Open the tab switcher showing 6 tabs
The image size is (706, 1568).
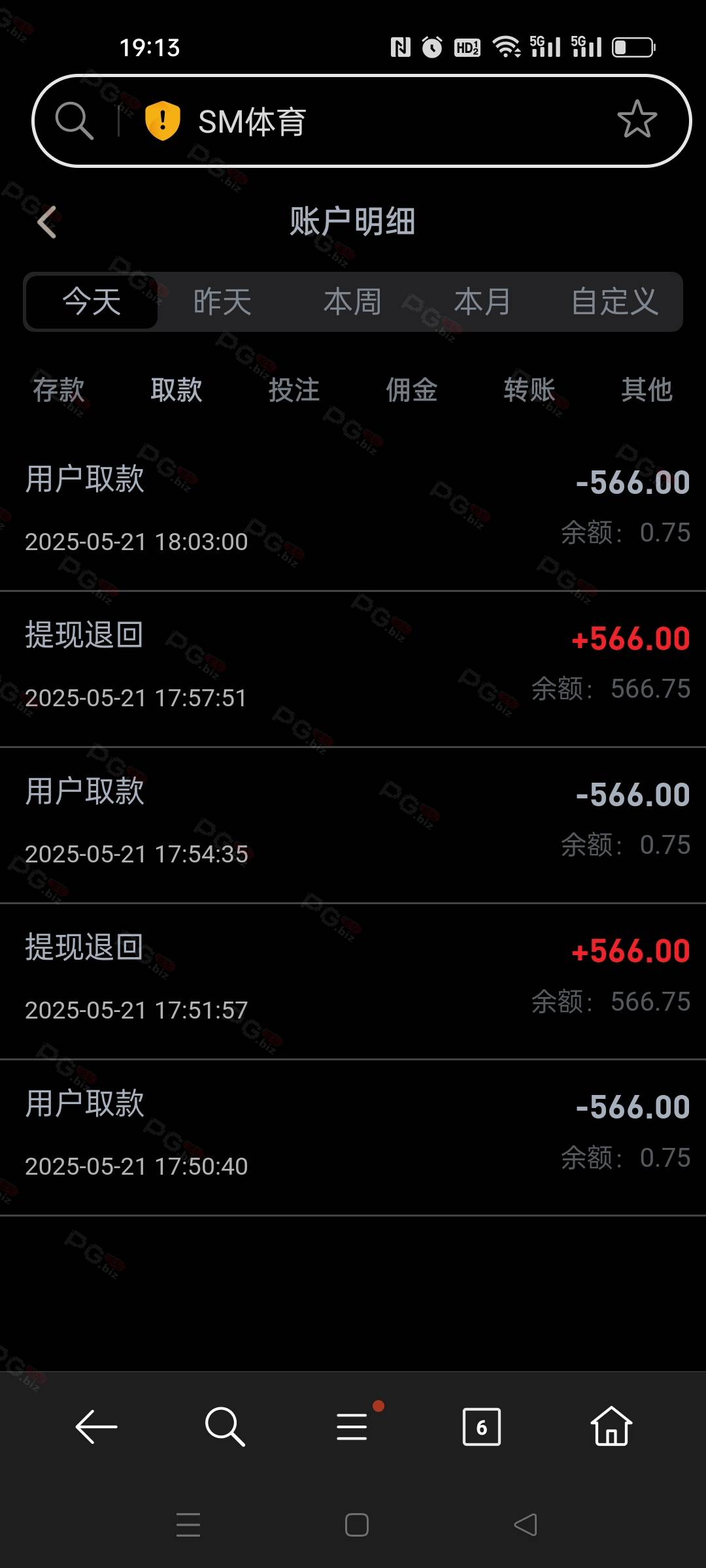click(x=482, y=1427)
